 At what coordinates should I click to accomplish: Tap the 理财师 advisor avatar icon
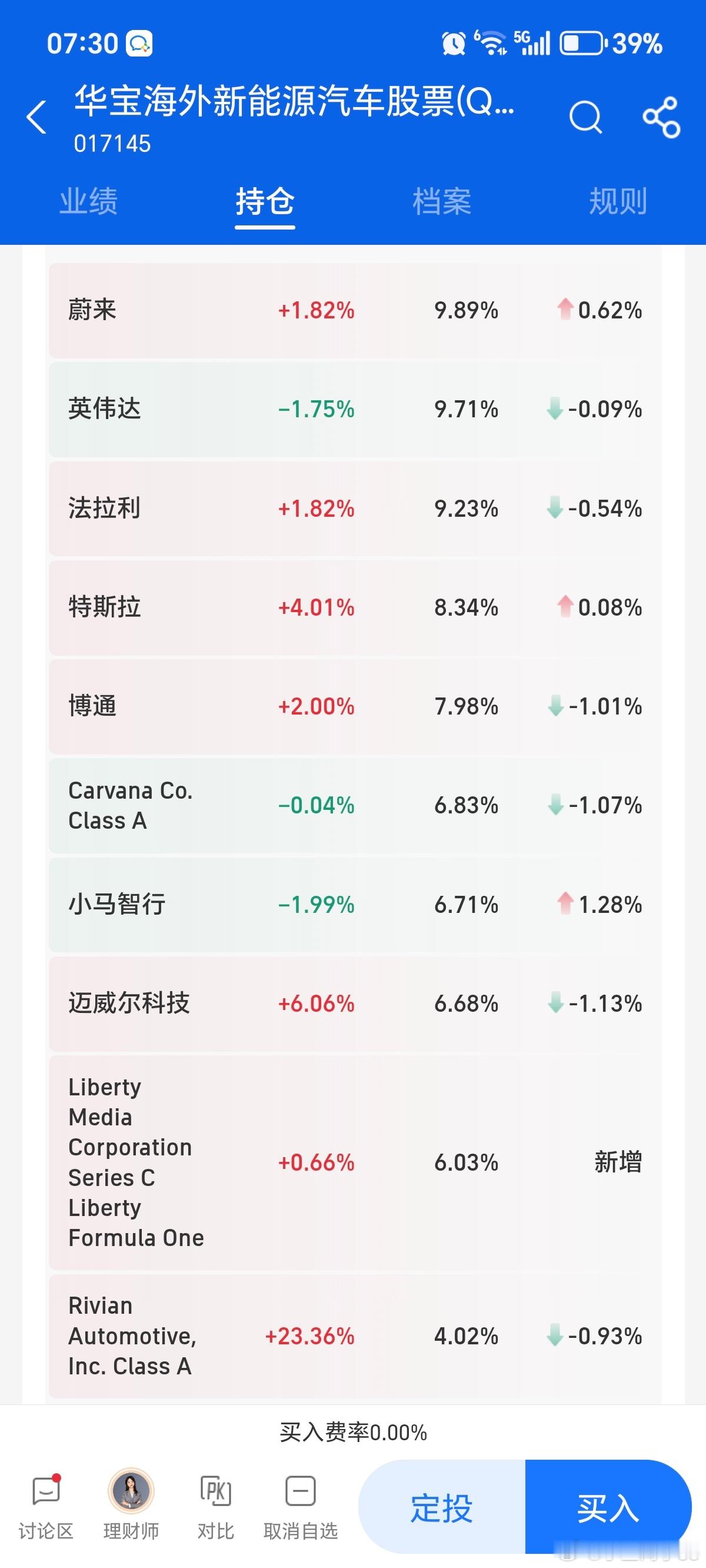coord(129,1497)
